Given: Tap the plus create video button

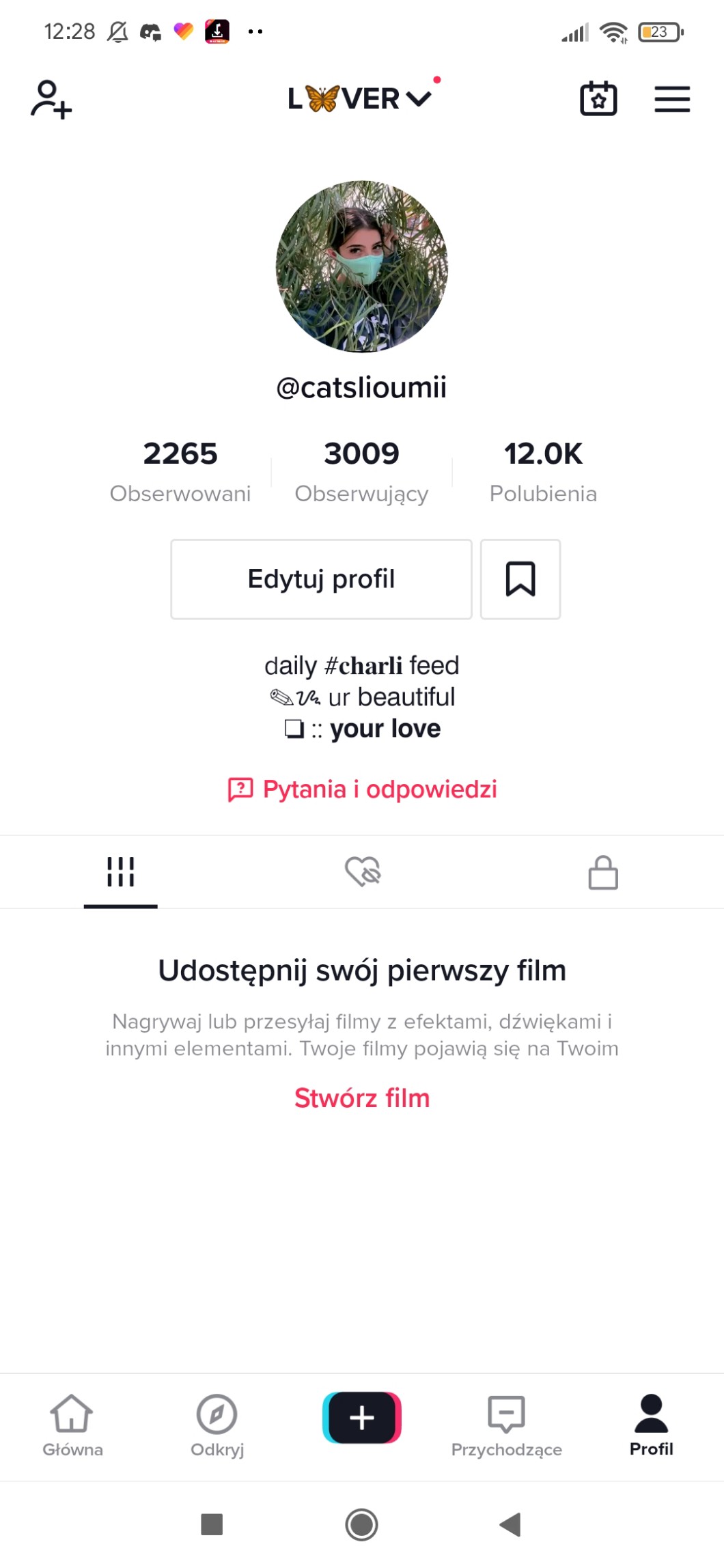Looking at the screenshot, I should pos(362,1418).
